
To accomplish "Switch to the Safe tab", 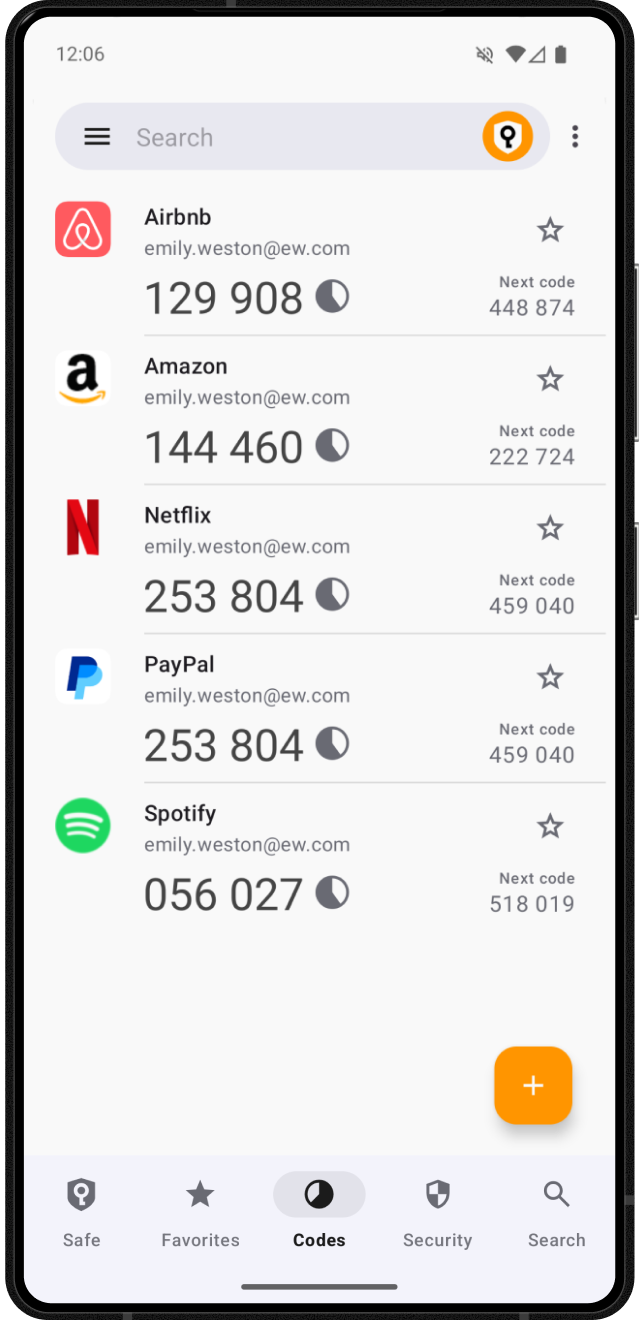I will pos(82,1211).
